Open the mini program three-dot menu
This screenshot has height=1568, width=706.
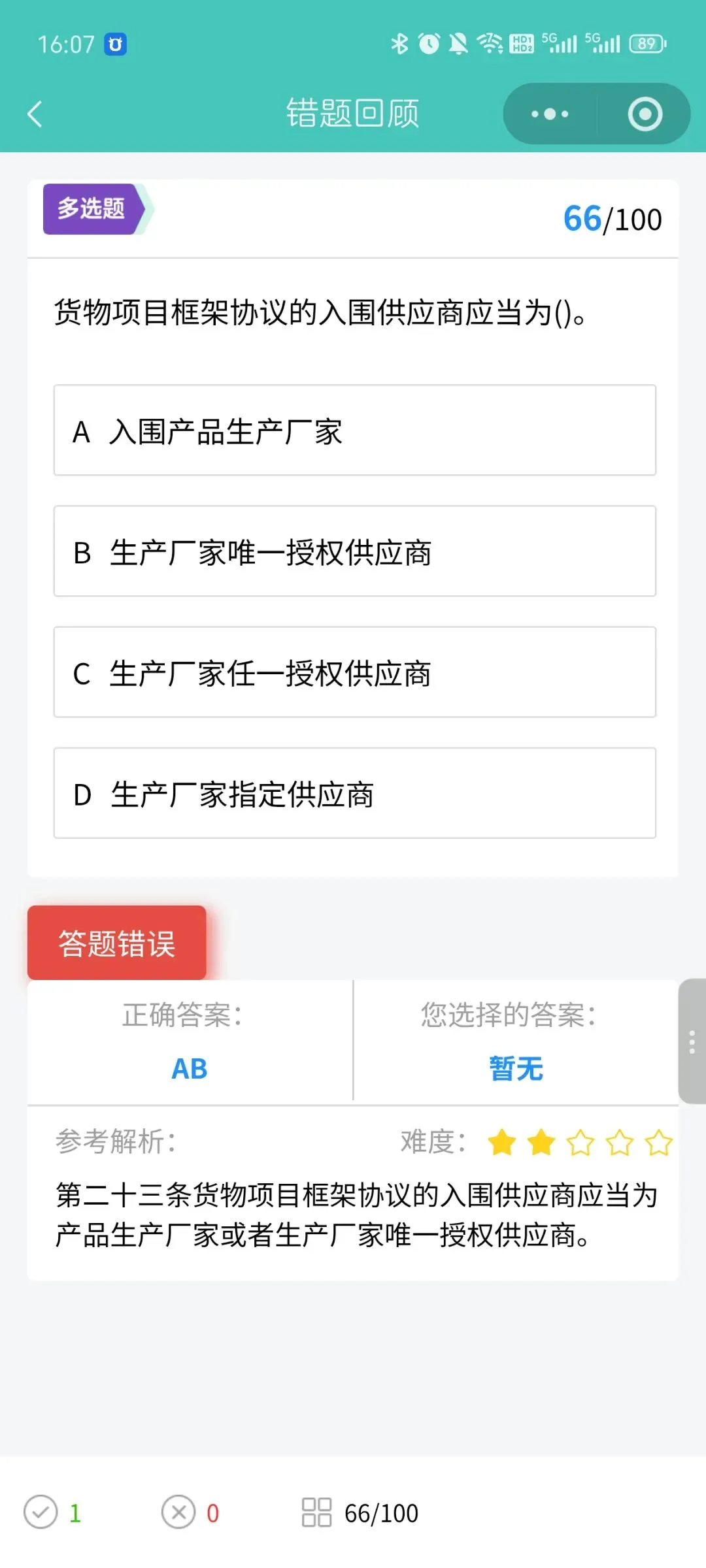point(550,114)
